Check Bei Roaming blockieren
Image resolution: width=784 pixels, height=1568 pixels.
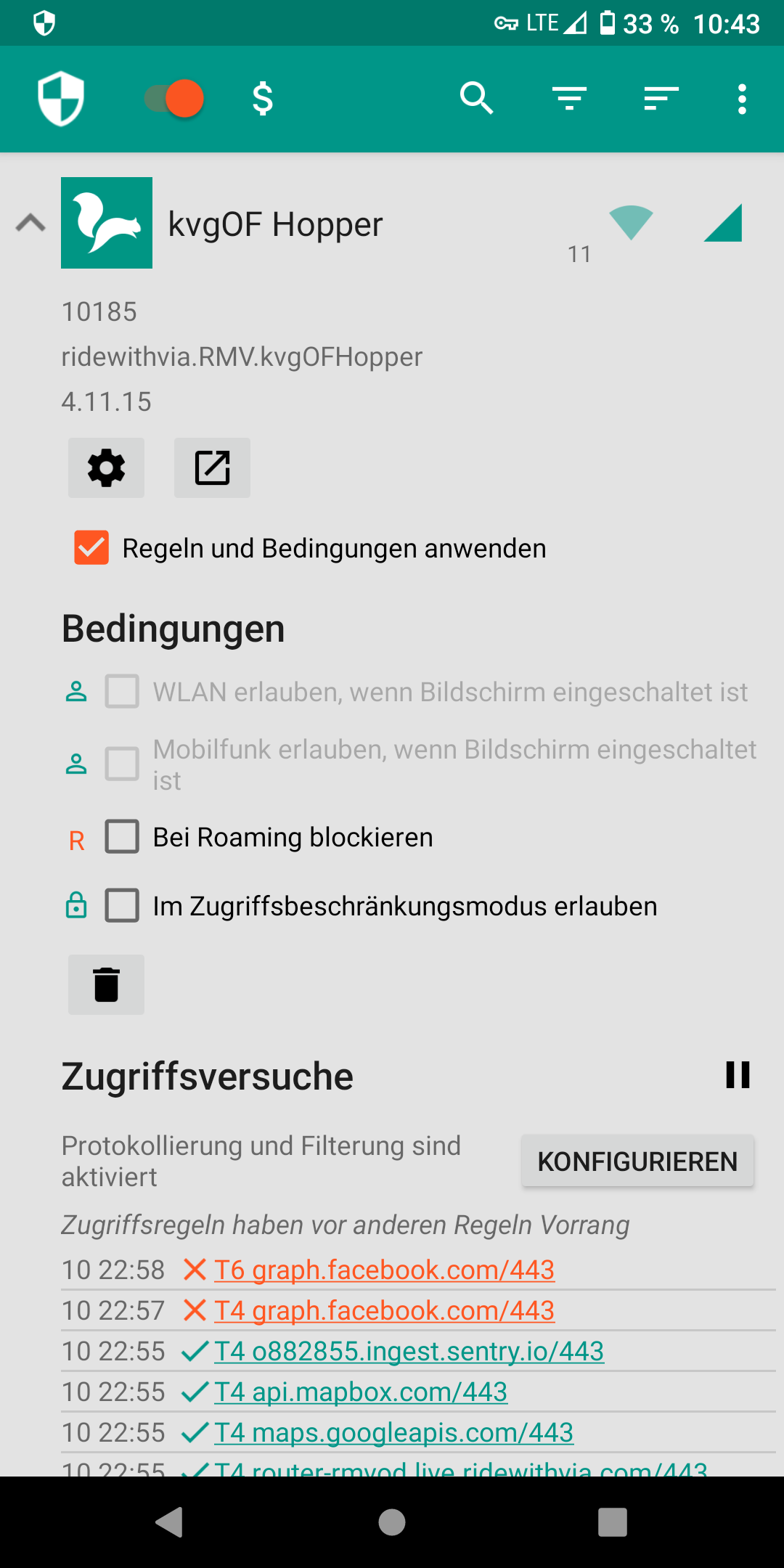(x=122, y=836)
